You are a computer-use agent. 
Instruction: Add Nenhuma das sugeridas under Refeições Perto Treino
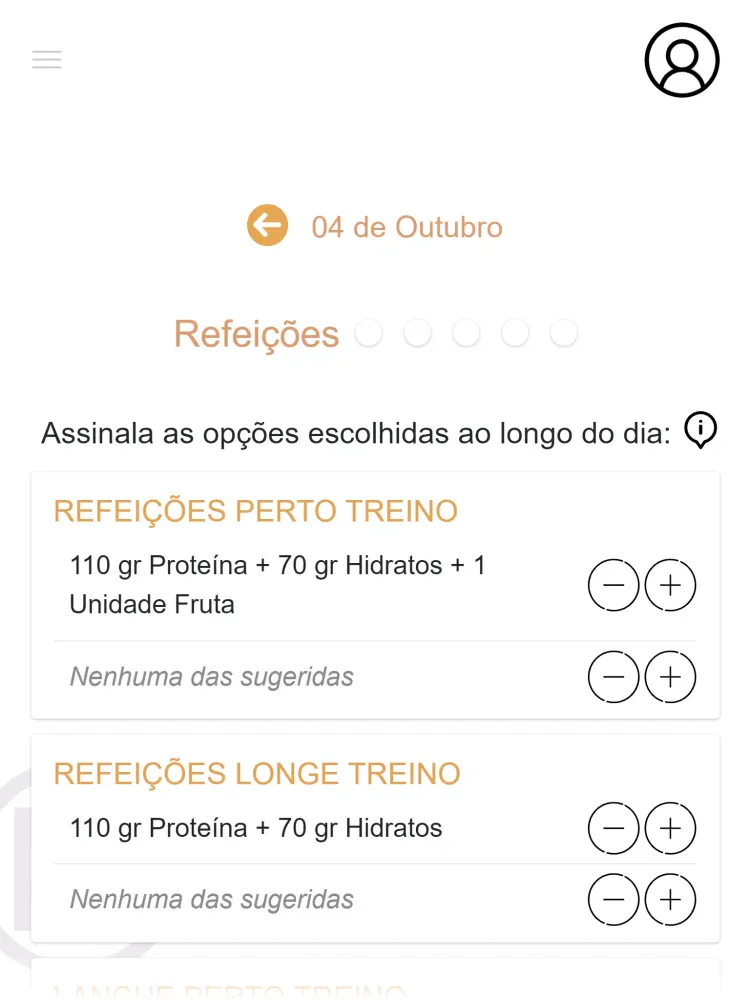pyautogui.click(x=670, y=678)
